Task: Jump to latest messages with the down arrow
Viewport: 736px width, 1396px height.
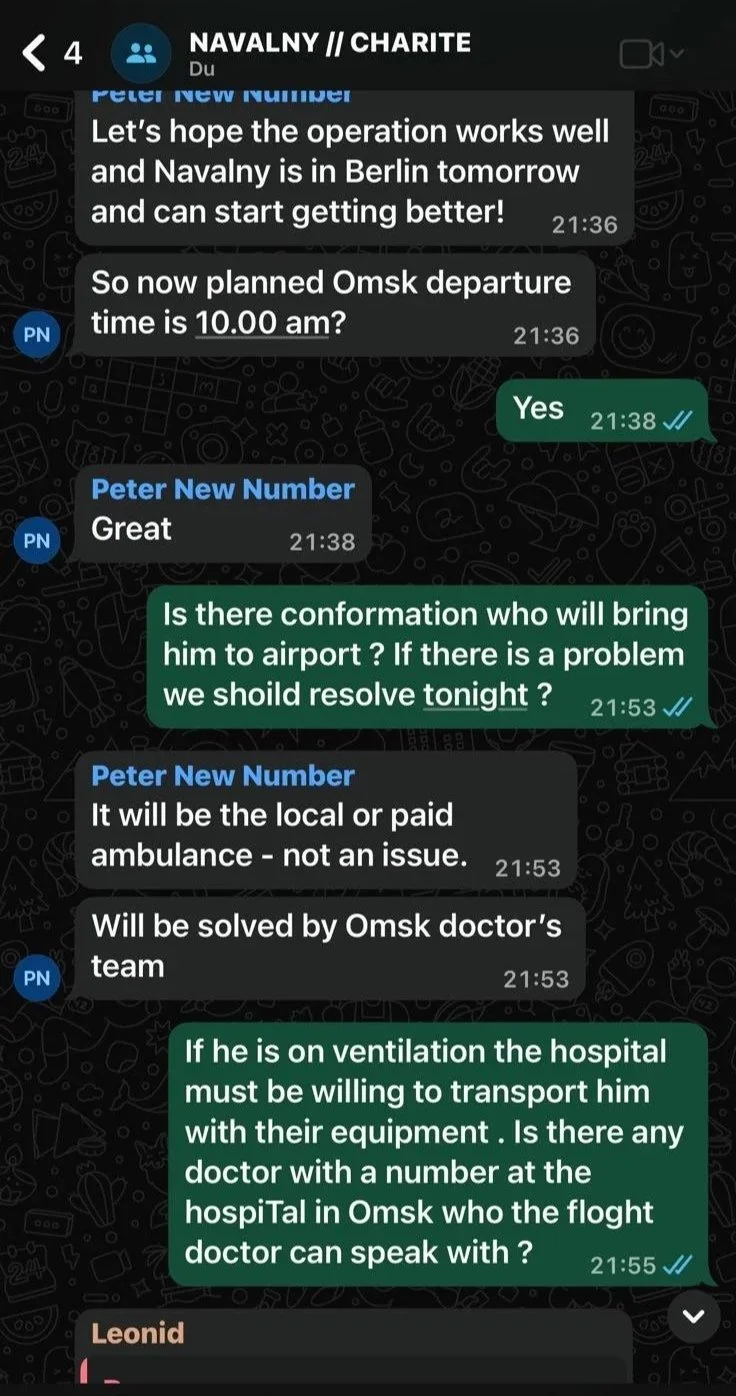Action: pyautogui.click(x=693, y=1317)
